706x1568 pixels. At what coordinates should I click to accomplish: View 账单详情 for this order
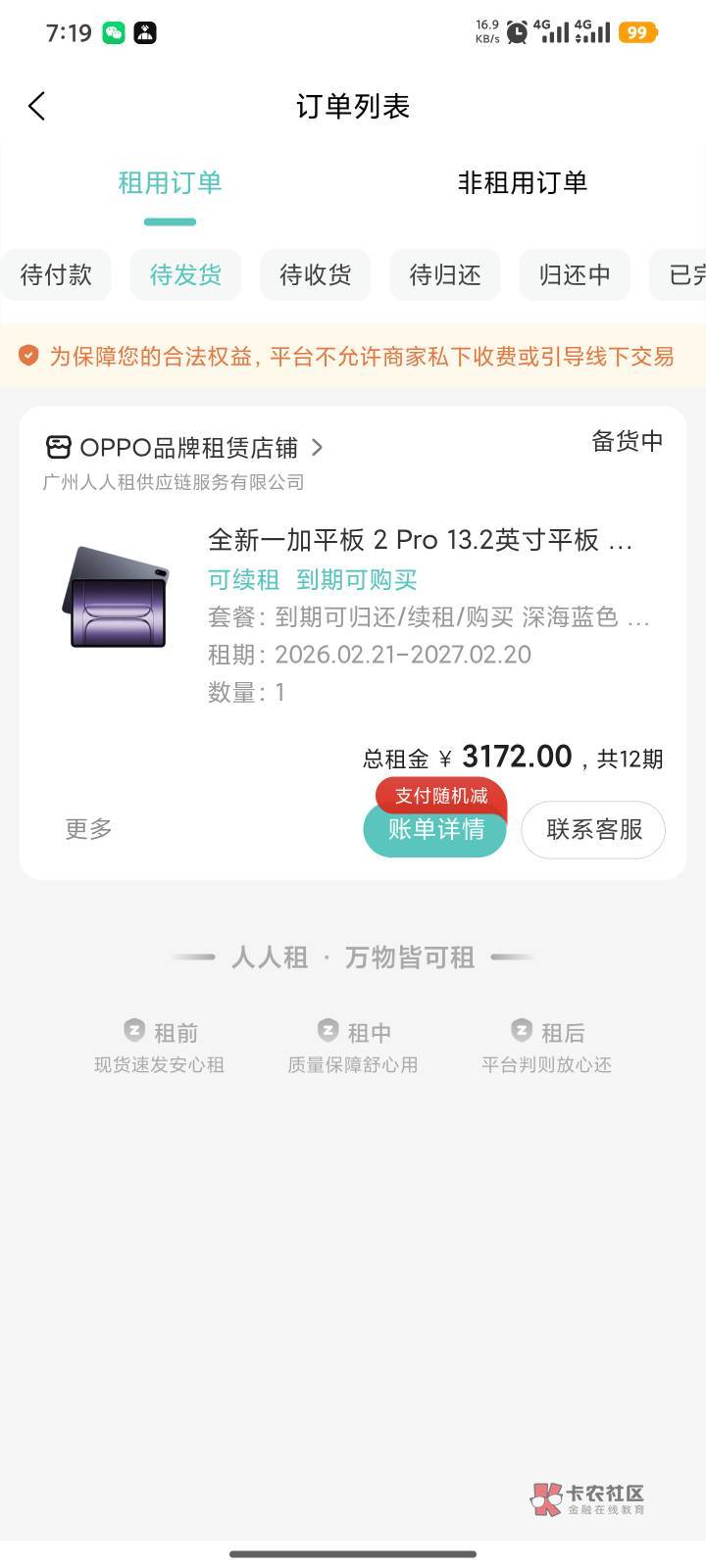435,829
